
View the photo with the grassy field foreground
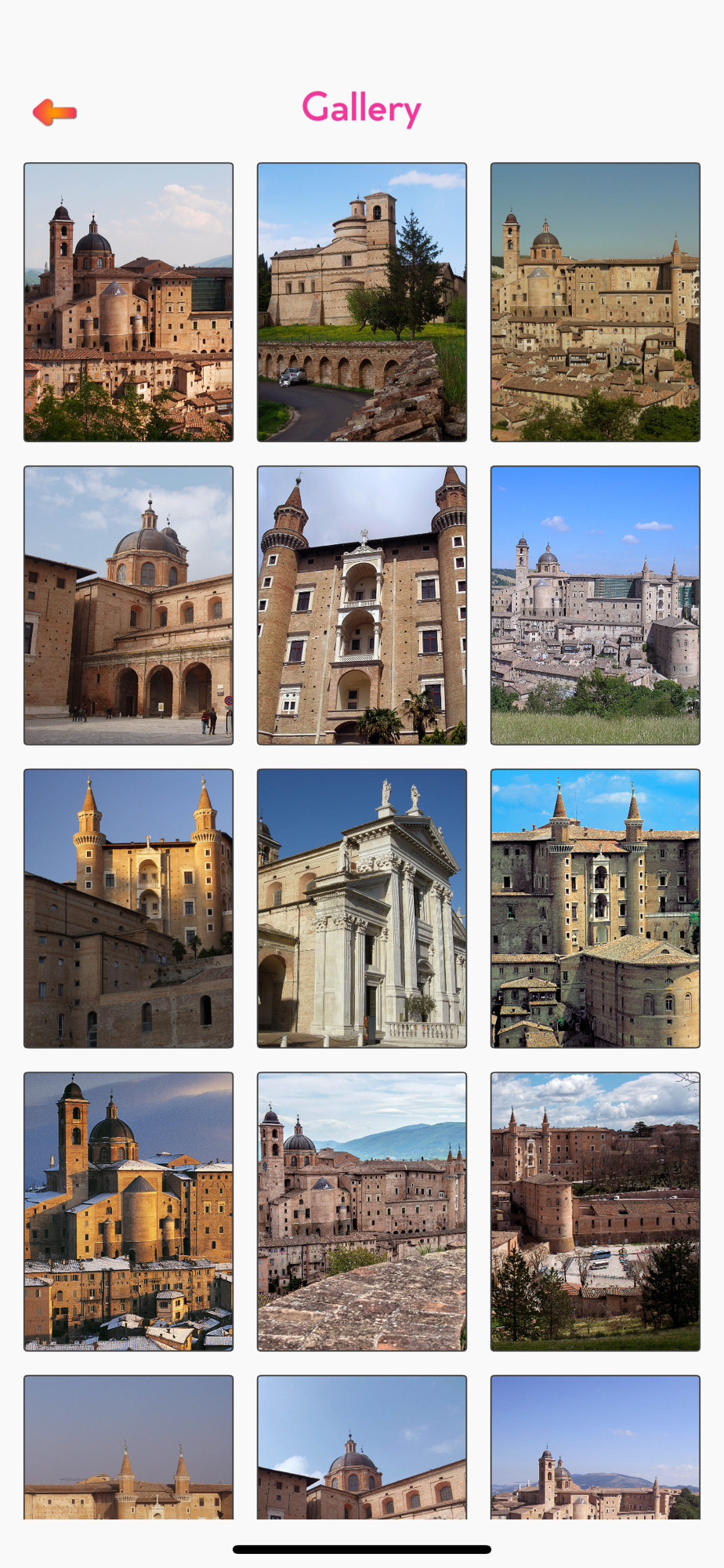[595, 605]
